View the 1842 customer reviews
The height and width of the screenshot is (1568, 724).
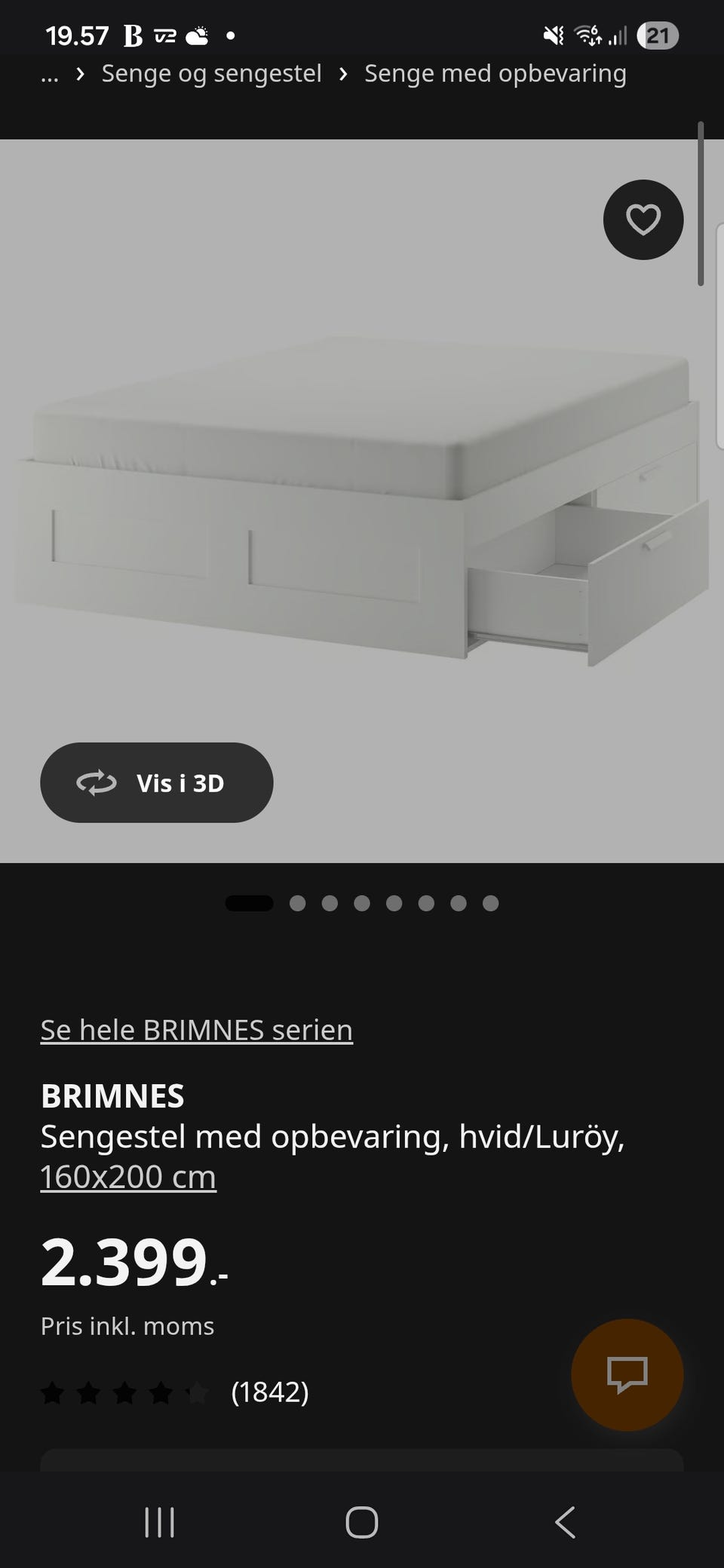point(269,1392)
